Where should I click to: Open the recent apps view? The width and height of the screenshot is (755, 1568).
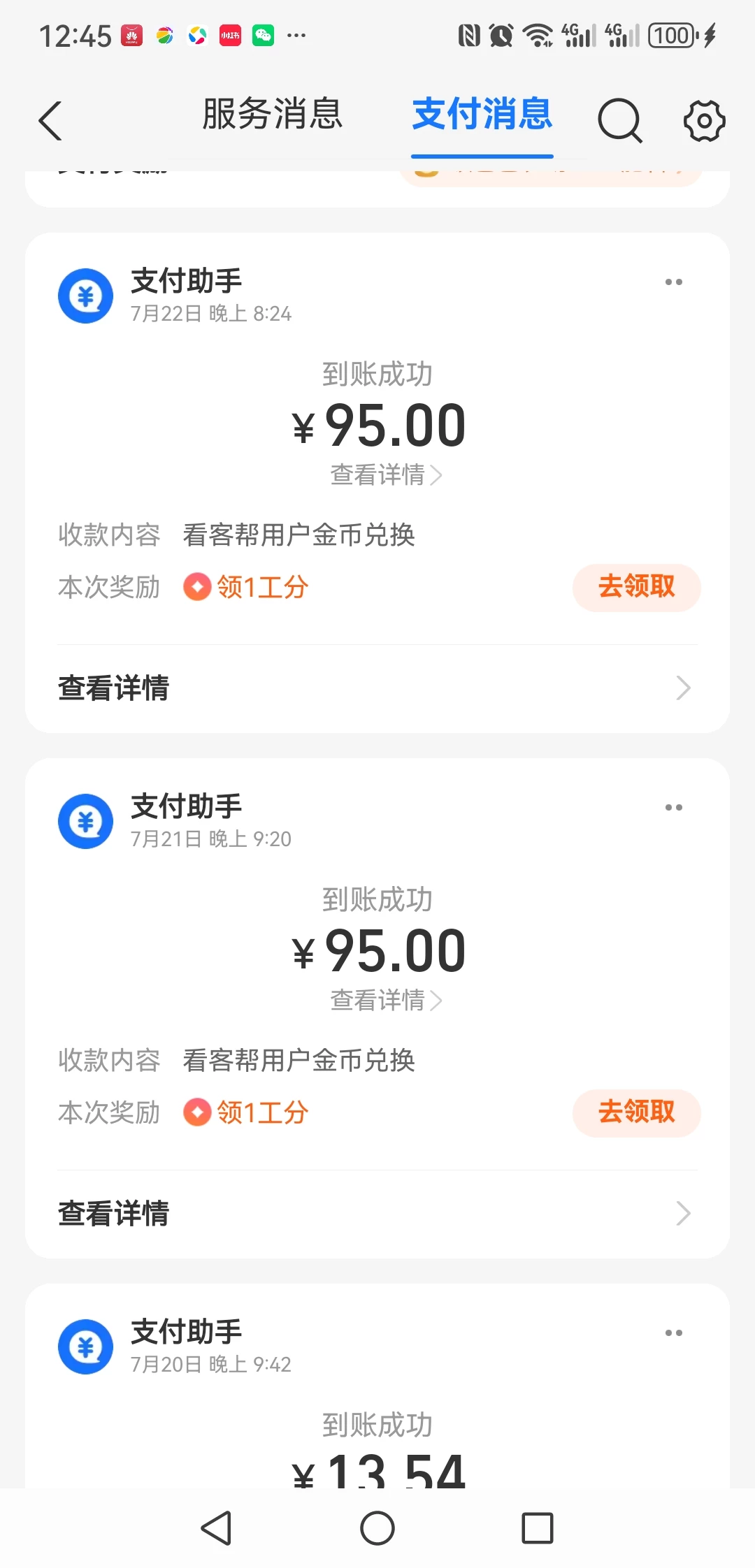(x=538, y=1528)
